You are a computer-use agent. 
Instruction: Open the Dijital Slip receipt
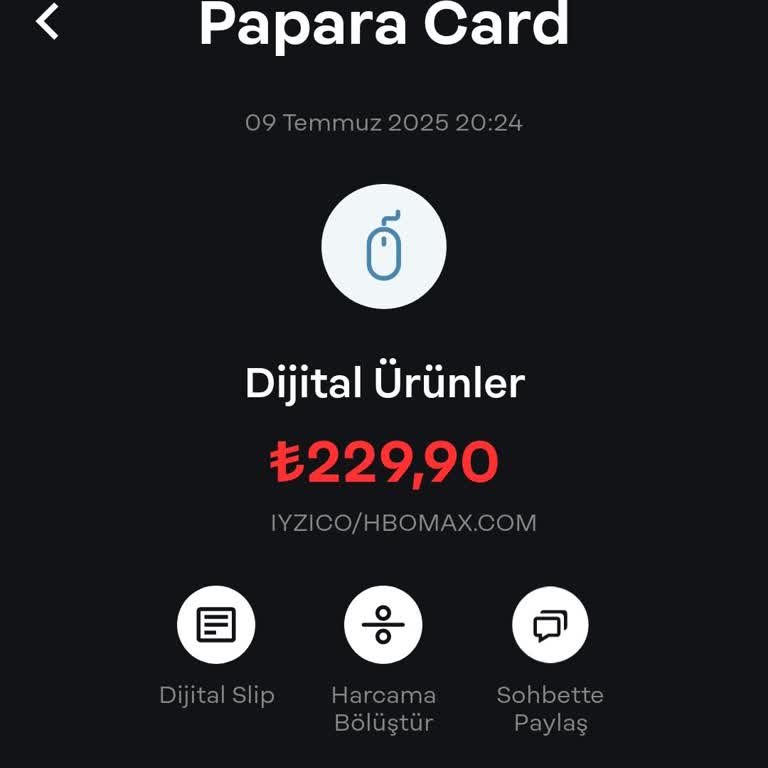(x=216, y=626)
